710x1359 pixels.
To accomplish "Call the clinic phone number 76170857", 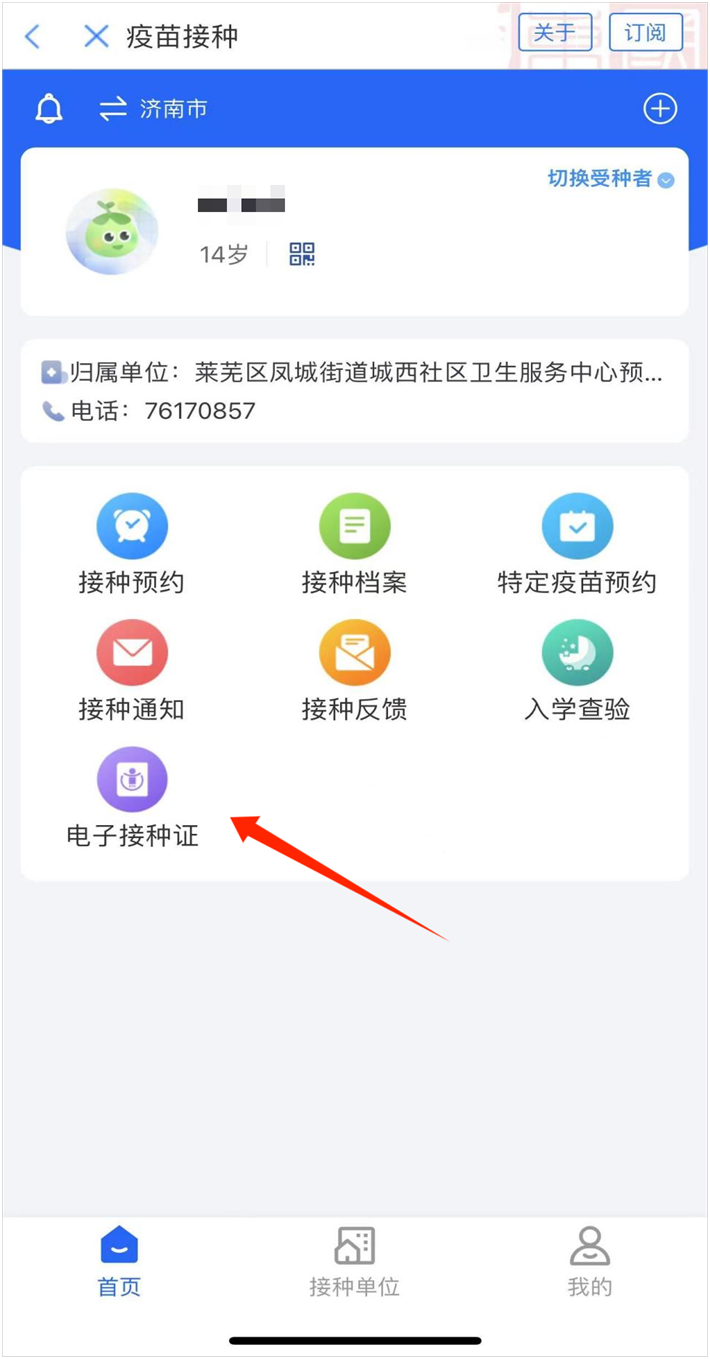I will tap(199, 411).
